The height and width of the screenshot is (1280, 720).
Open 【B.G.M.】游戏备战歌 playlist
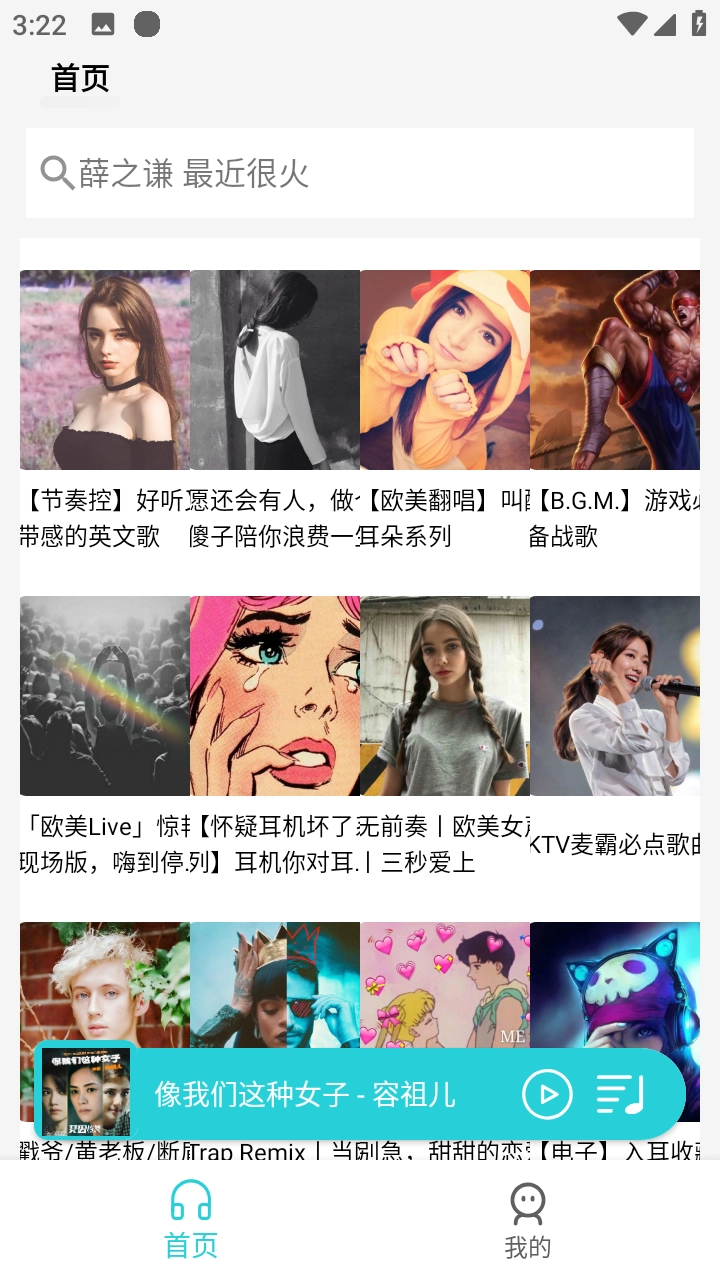pos(615,370)
